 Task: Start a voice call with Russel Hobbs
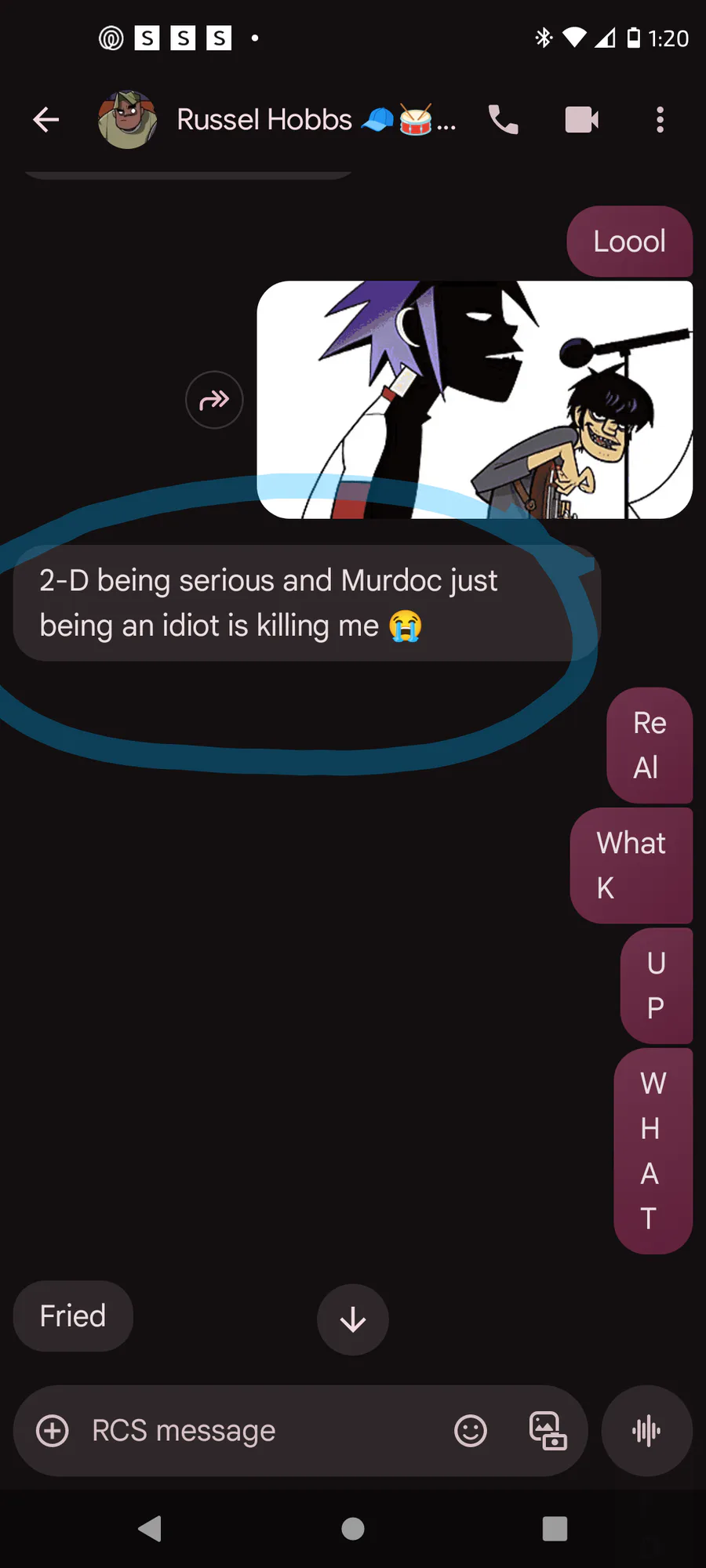[x=504, y=119]
